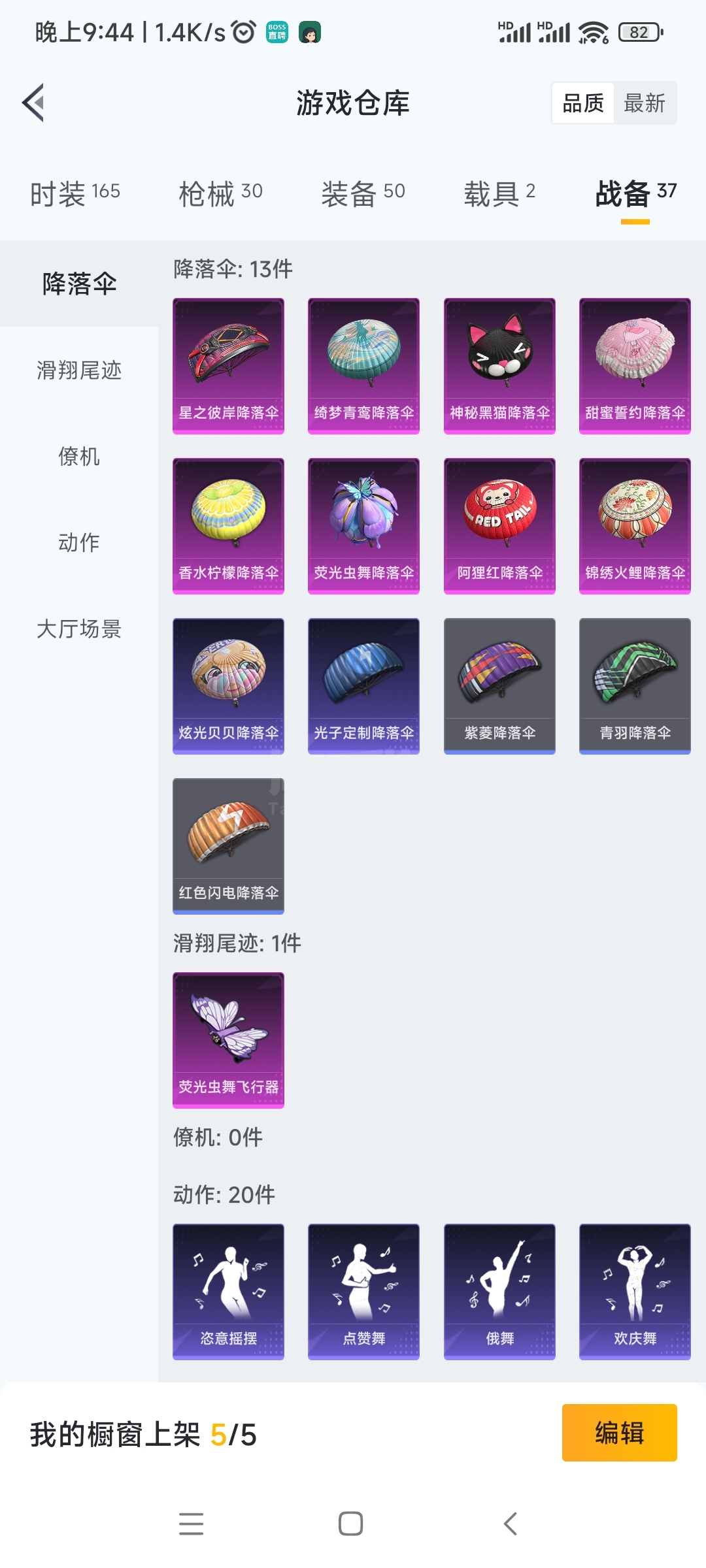Select 僚机 in the side menu
Image resolution: width=706 pixels, height=1568 pixels.
coord(79,456)
